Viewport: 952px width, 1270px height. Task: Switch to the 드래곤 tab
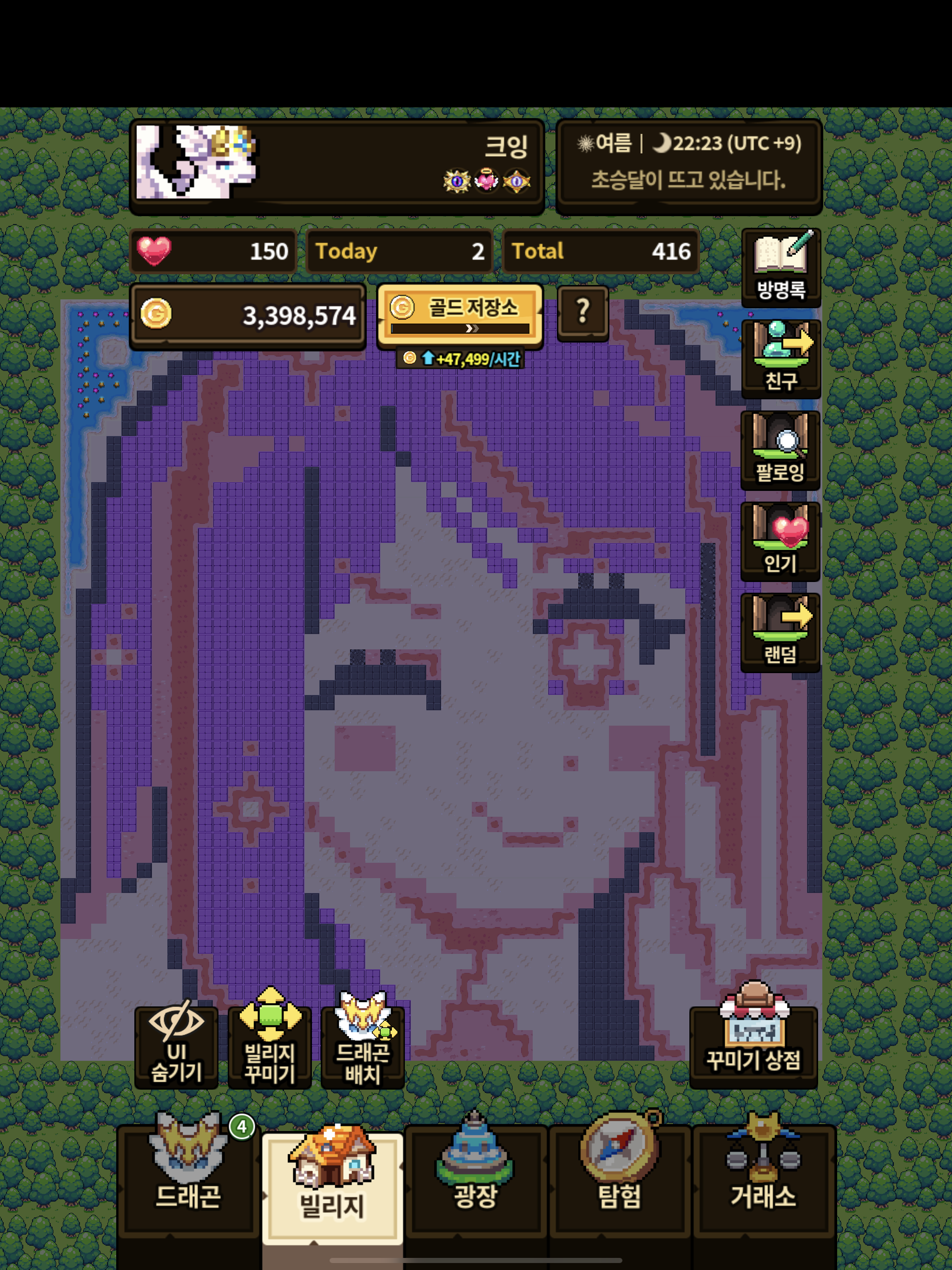tap(188, 1178)
